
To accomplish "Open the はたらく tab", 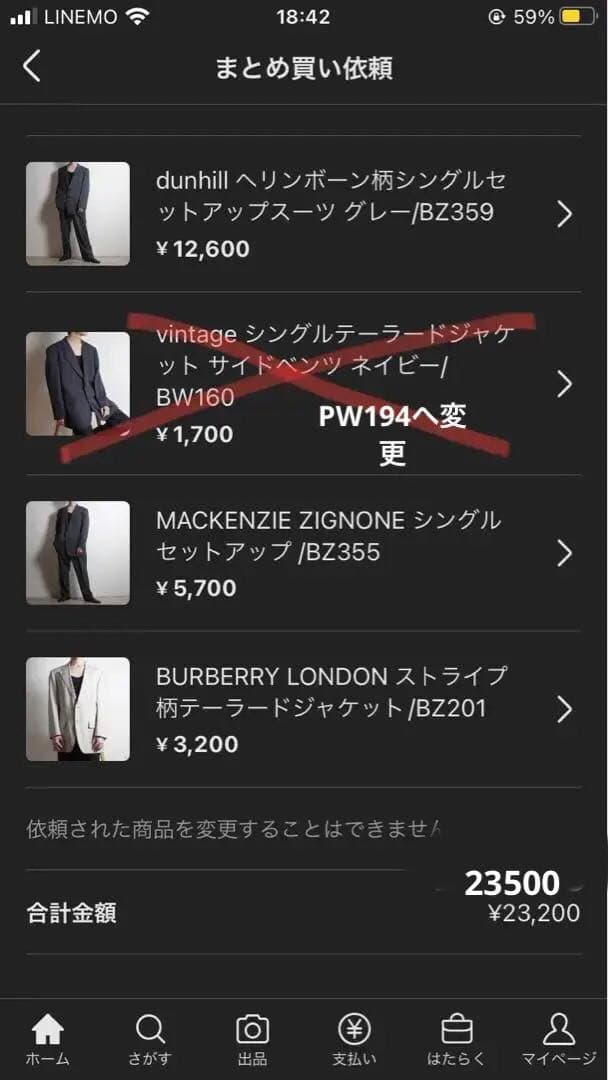I will (x=456, y=1038).
